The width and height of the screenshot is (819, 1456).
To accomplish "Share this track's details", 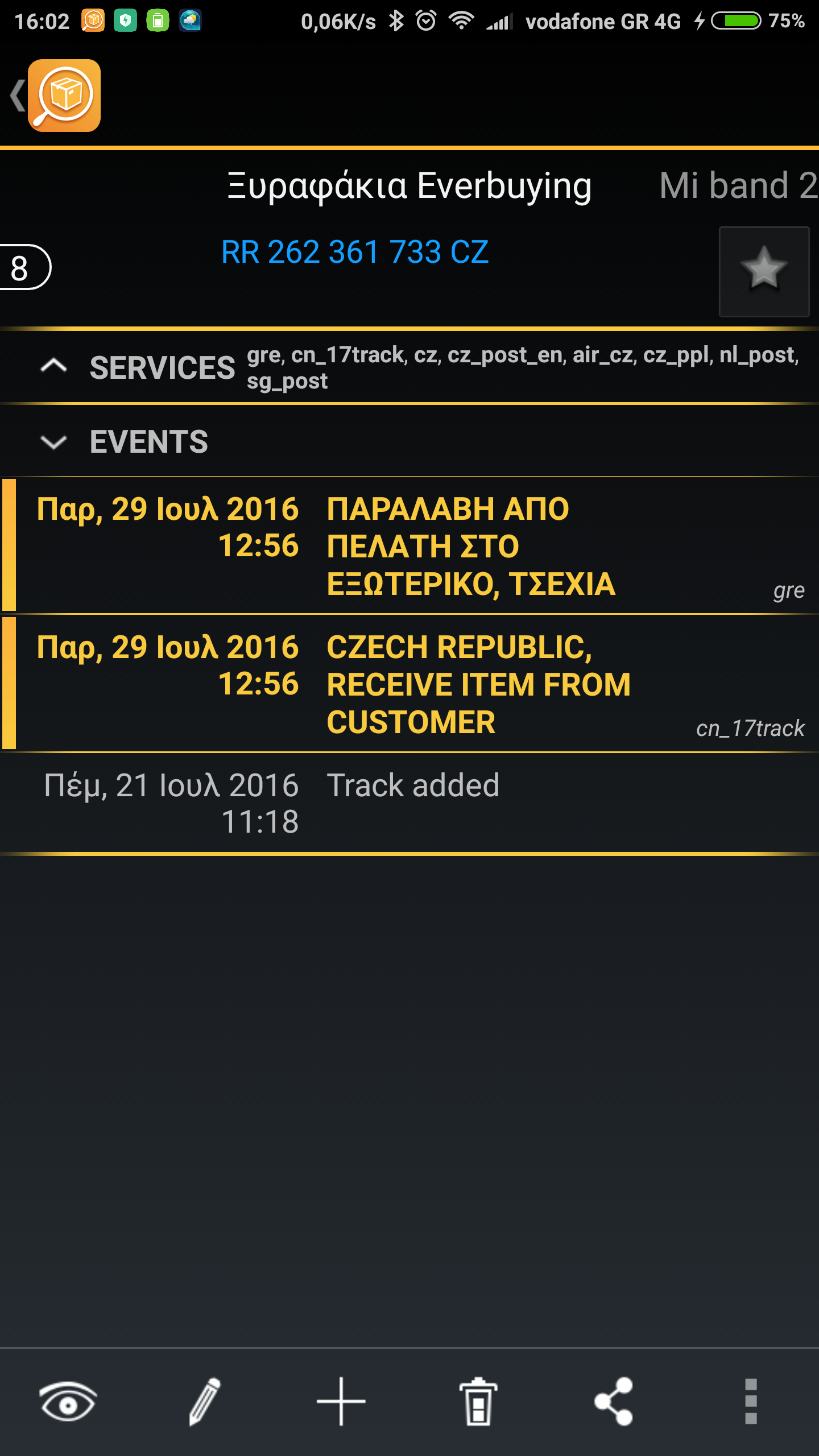I will 614,1401.
